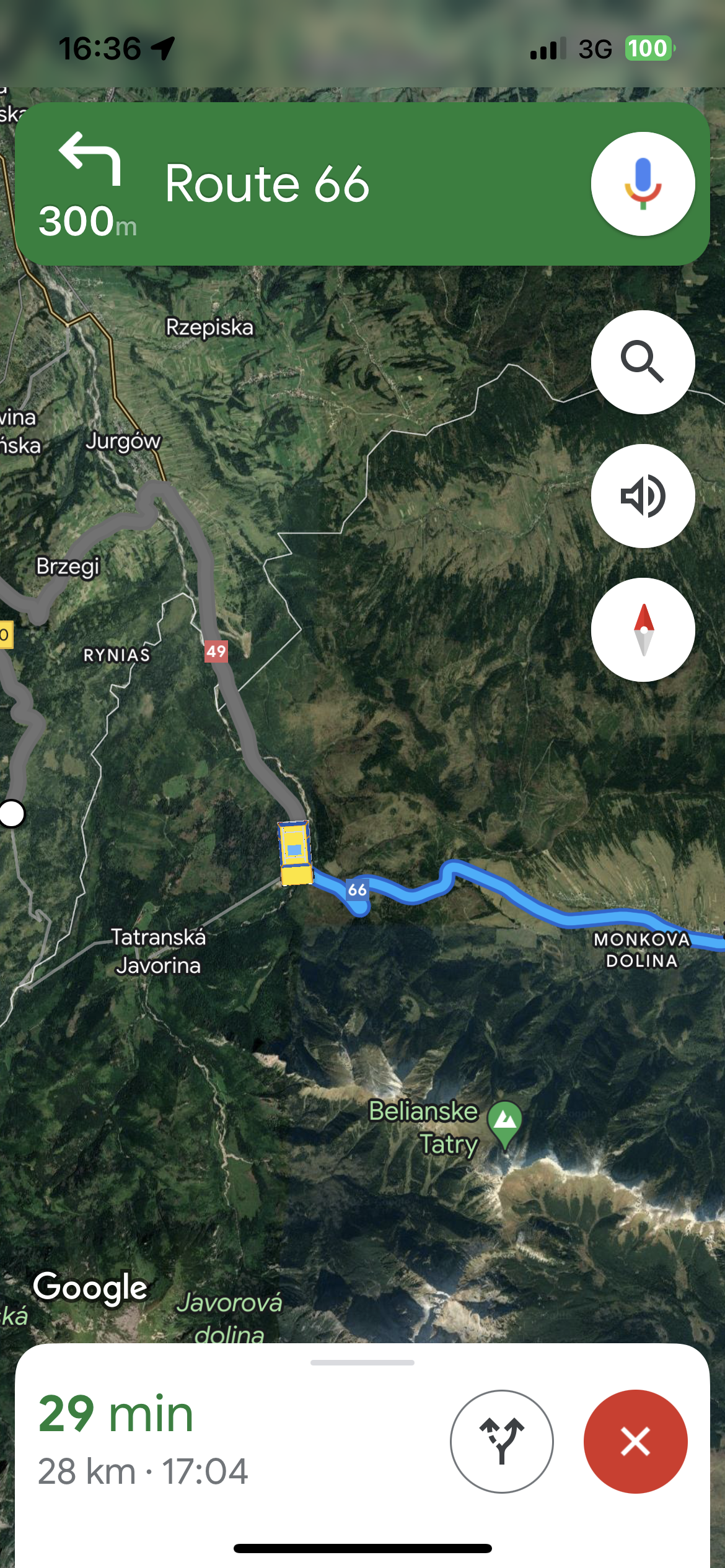This screenshot has width=725, height=1568.
Task: Tap the compass to reorient the map
Action: point(643,630)
